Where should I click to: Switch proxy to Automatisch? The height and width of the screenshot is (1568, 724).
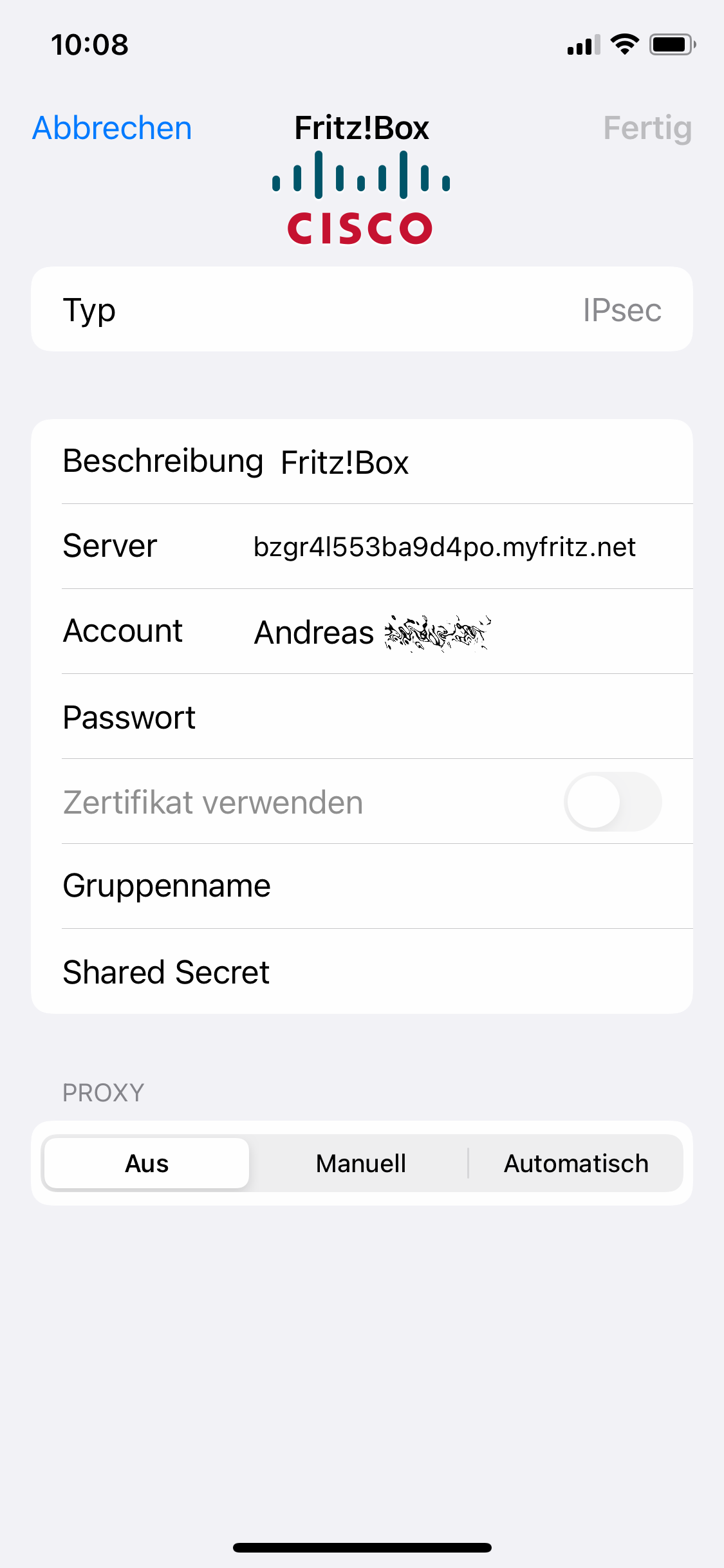point(575,1163)
